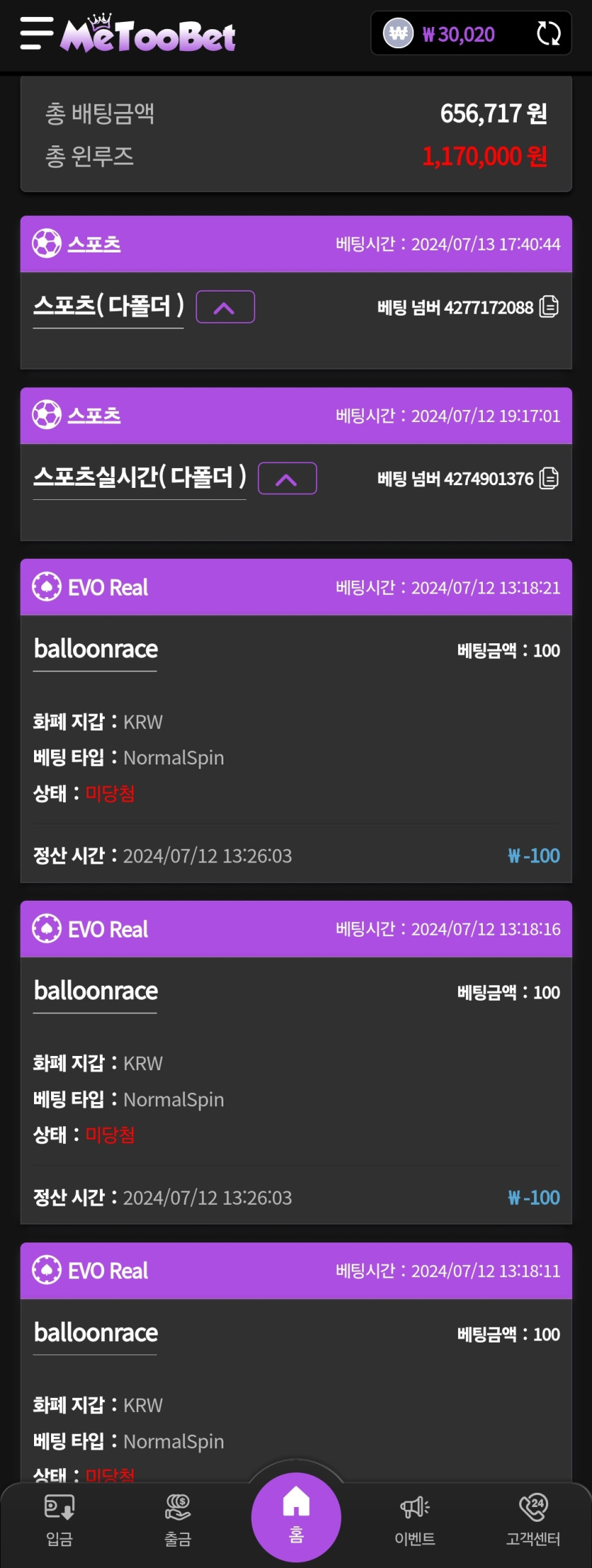Image resolution: width=592 pixels, height=1568 pixels.
Task: Refresh the won balance
Action: 548,33
